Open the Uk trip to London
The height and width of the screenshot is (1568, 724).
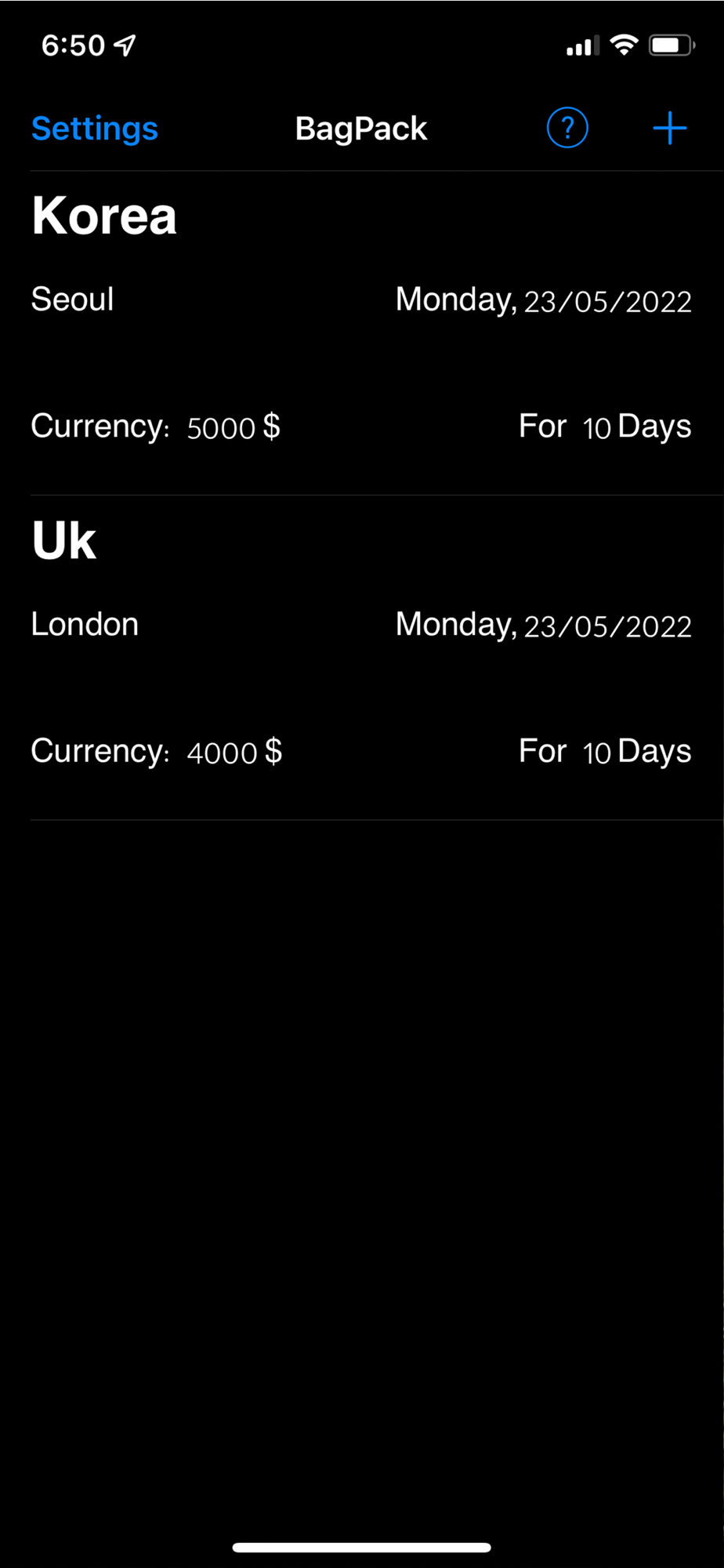coord(362,658)
